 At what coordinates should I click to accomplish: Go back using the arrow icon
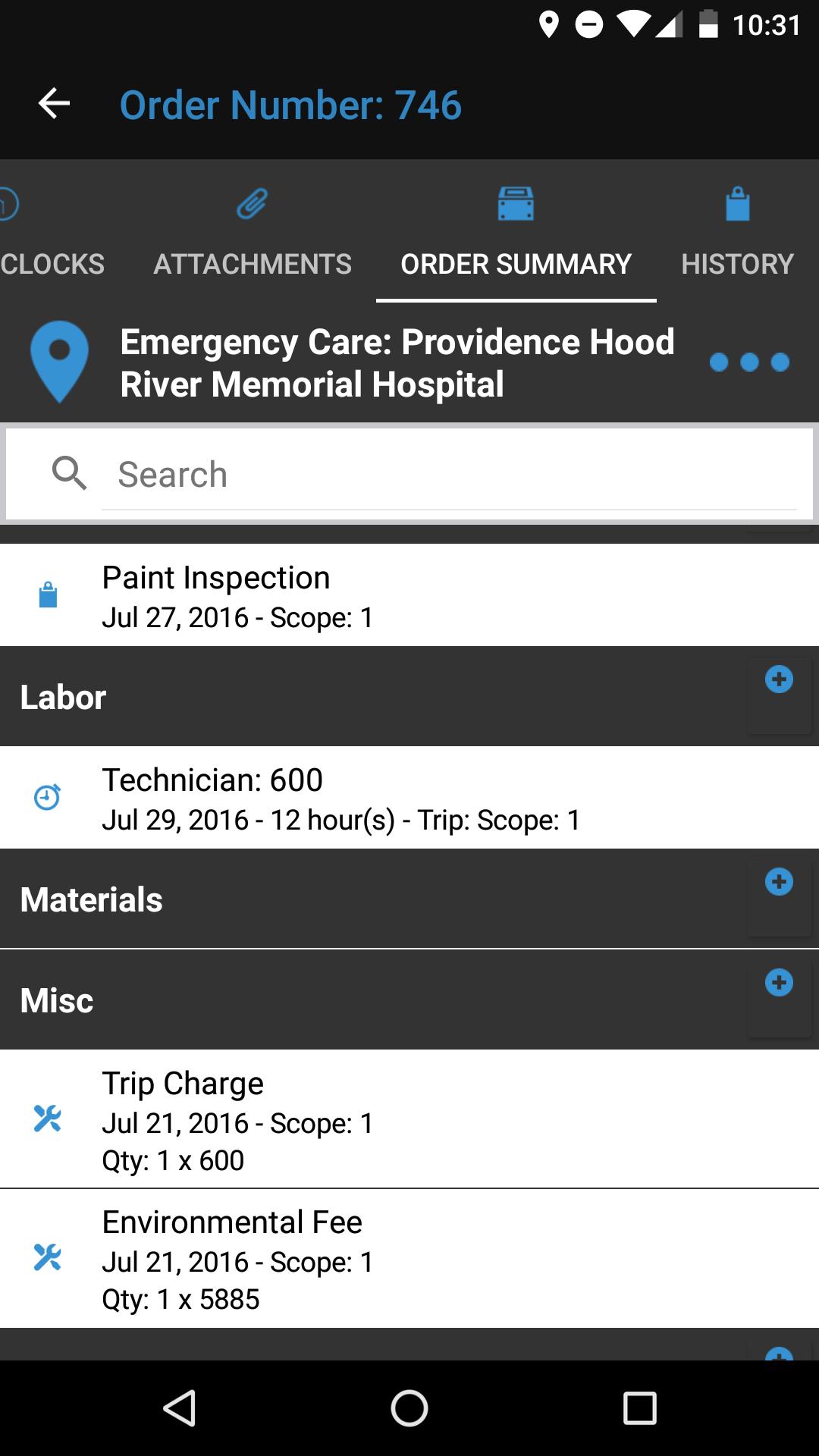point(54,104)
